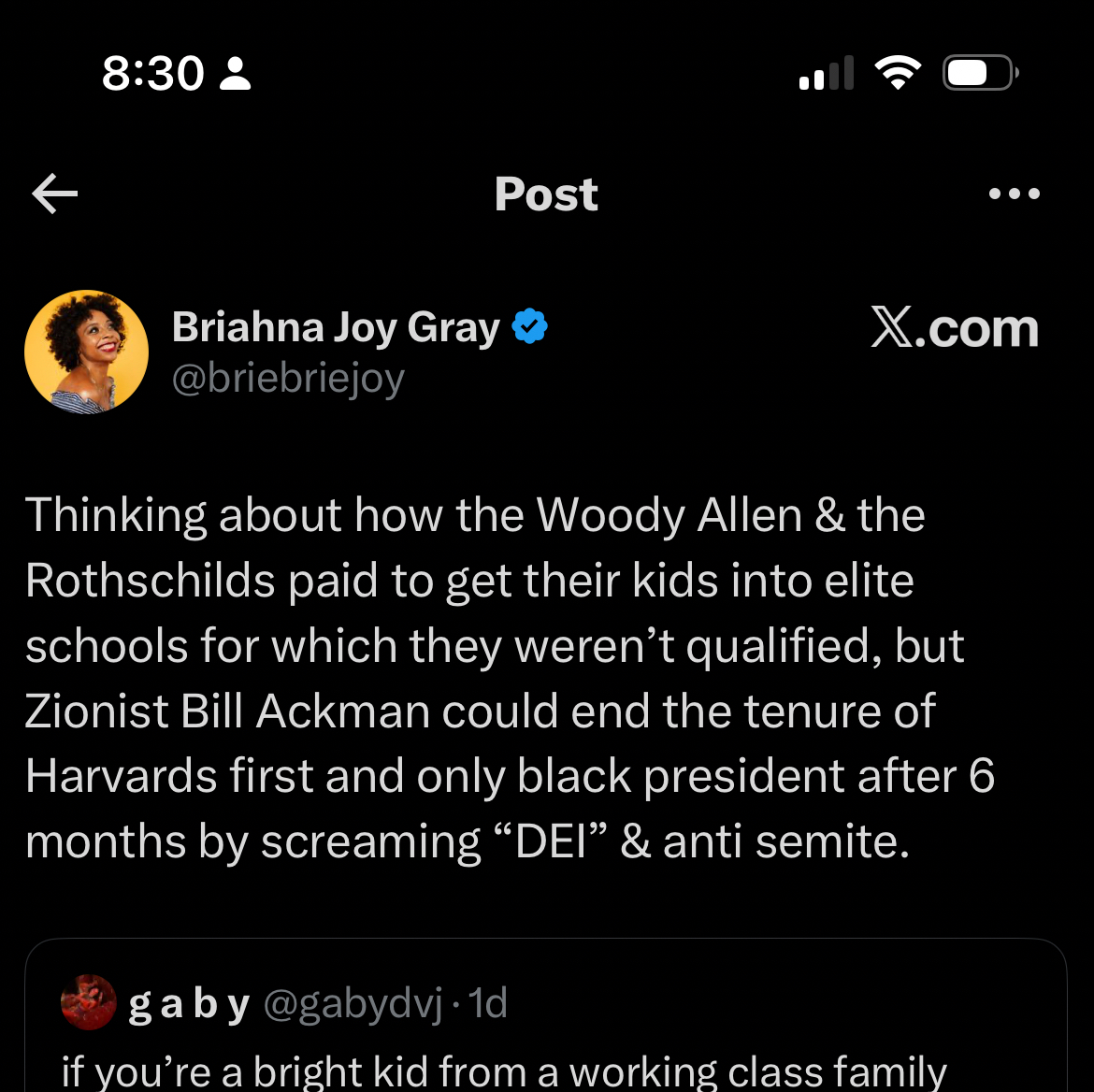Viewport: 1094px width, 1092px height.
Task: Open the three-dot overflow menu
Action: pos(1015,194)
